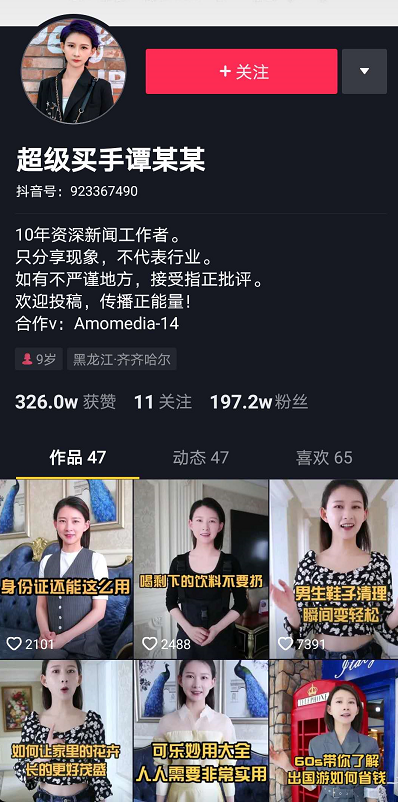The width and height of the screenshot is (398, 802).
Task: Open the profile avatar picture
Action: tap(73, 68)
